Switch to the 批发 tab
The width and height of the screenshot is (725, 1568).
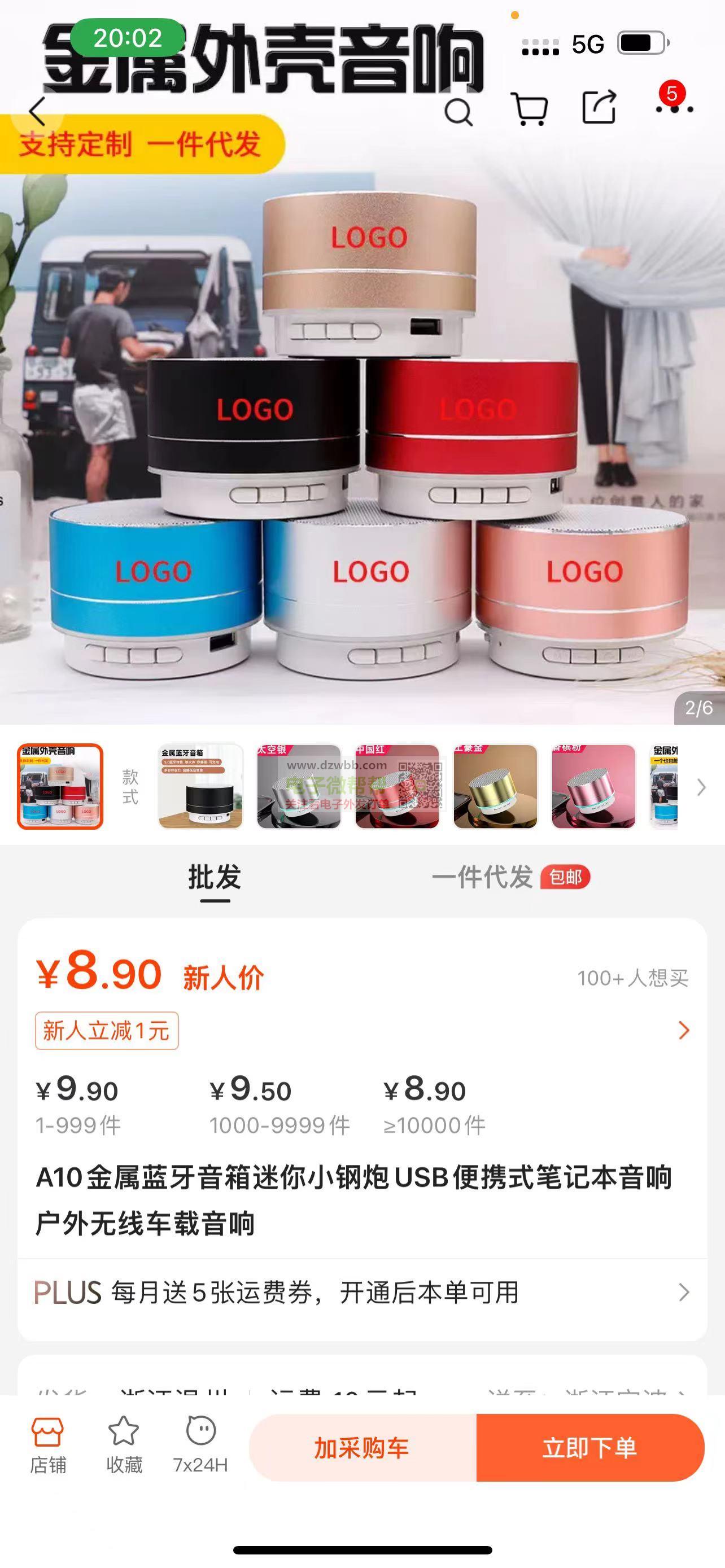[x=214, y=878]
